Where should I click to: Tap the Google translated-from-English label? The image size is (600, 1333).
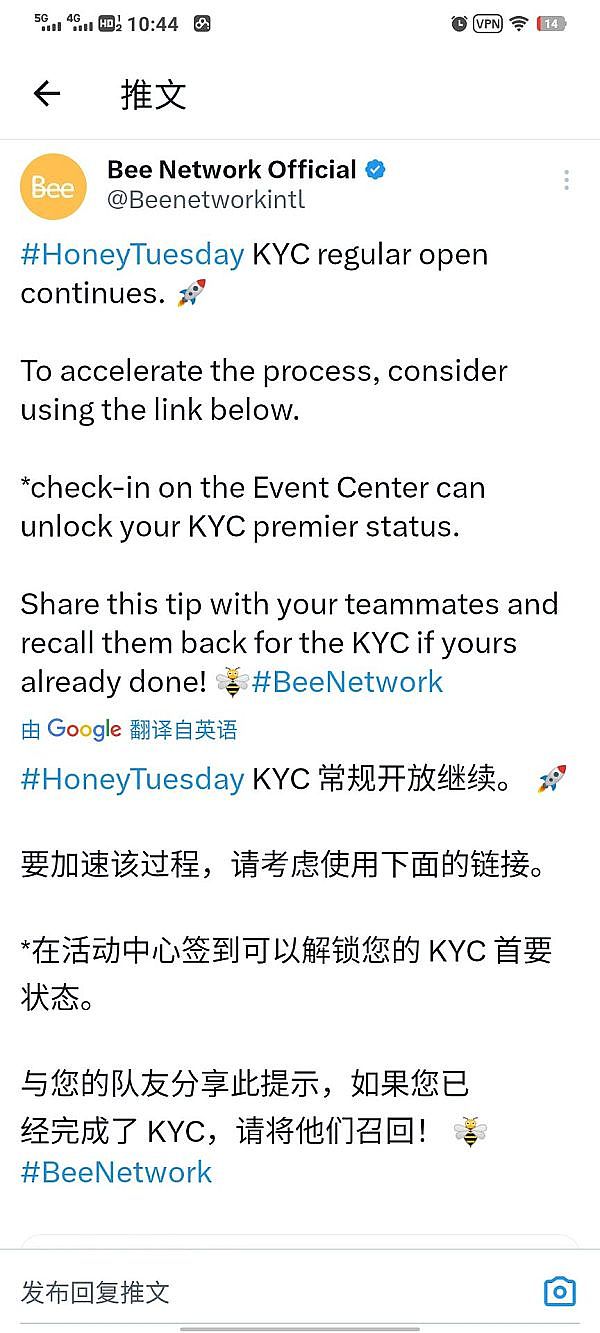[x=130, y=730]
